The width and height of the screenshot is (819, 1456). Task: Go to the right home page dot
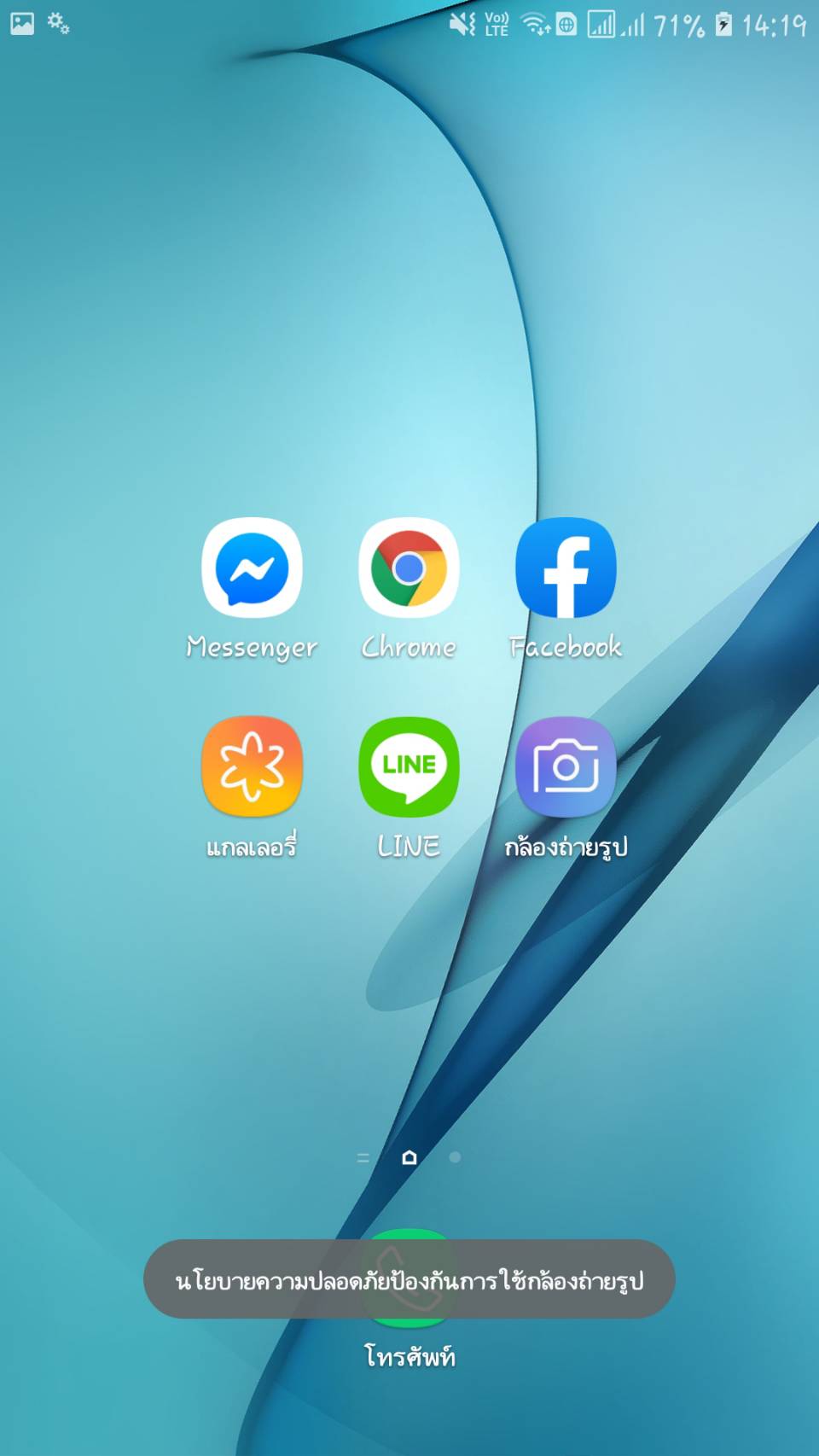point(455,1157)
